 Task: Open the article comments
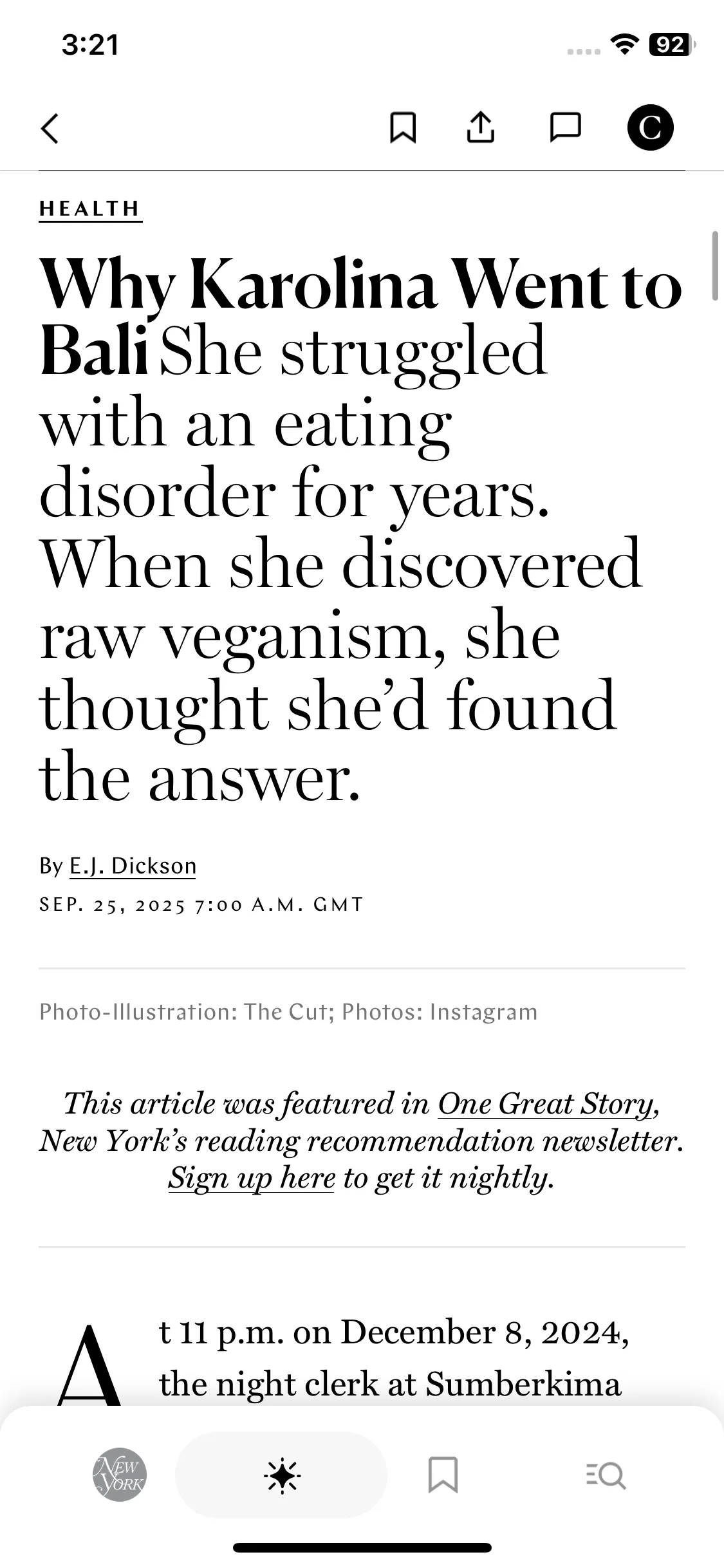(x=565, y=127)
